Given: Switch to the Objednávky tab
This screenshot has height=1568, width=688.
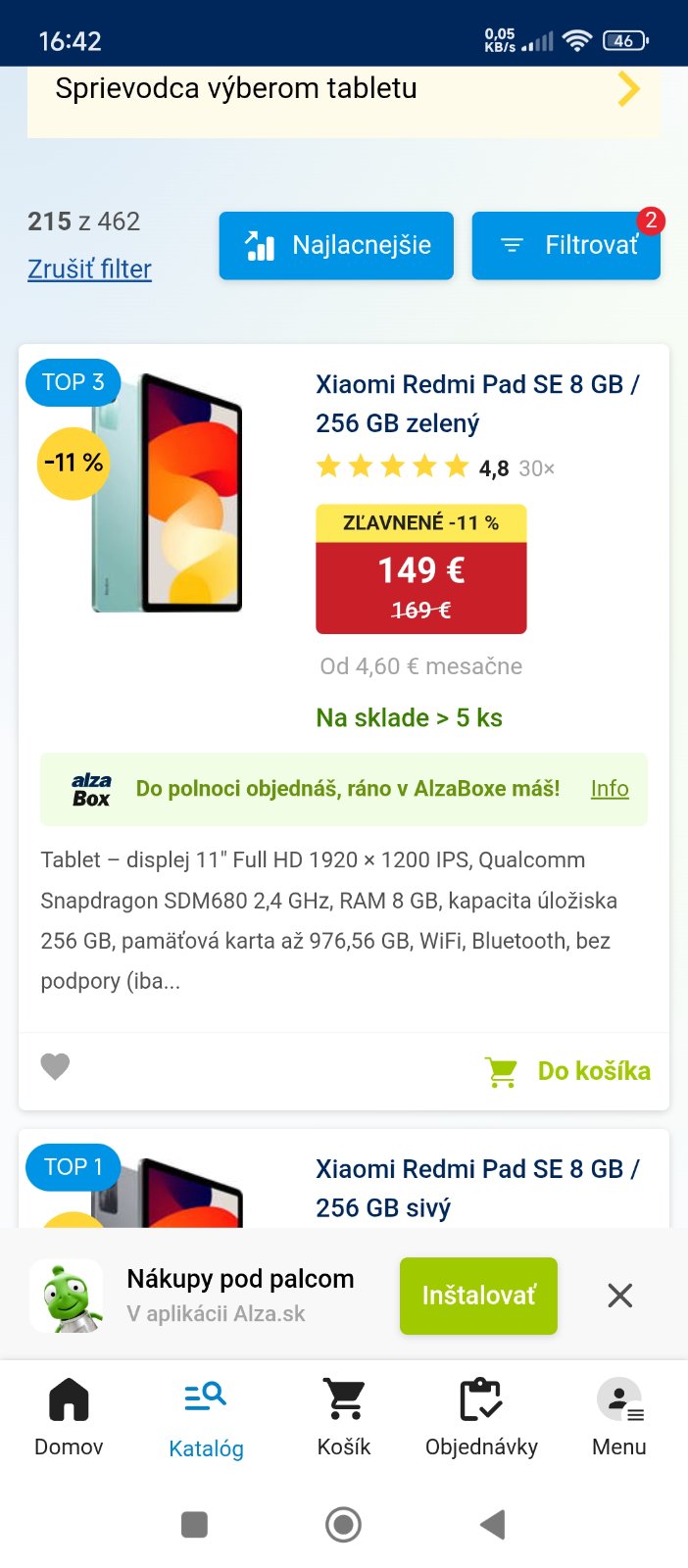Looking at the screenshot, I should click(481, 1416).
